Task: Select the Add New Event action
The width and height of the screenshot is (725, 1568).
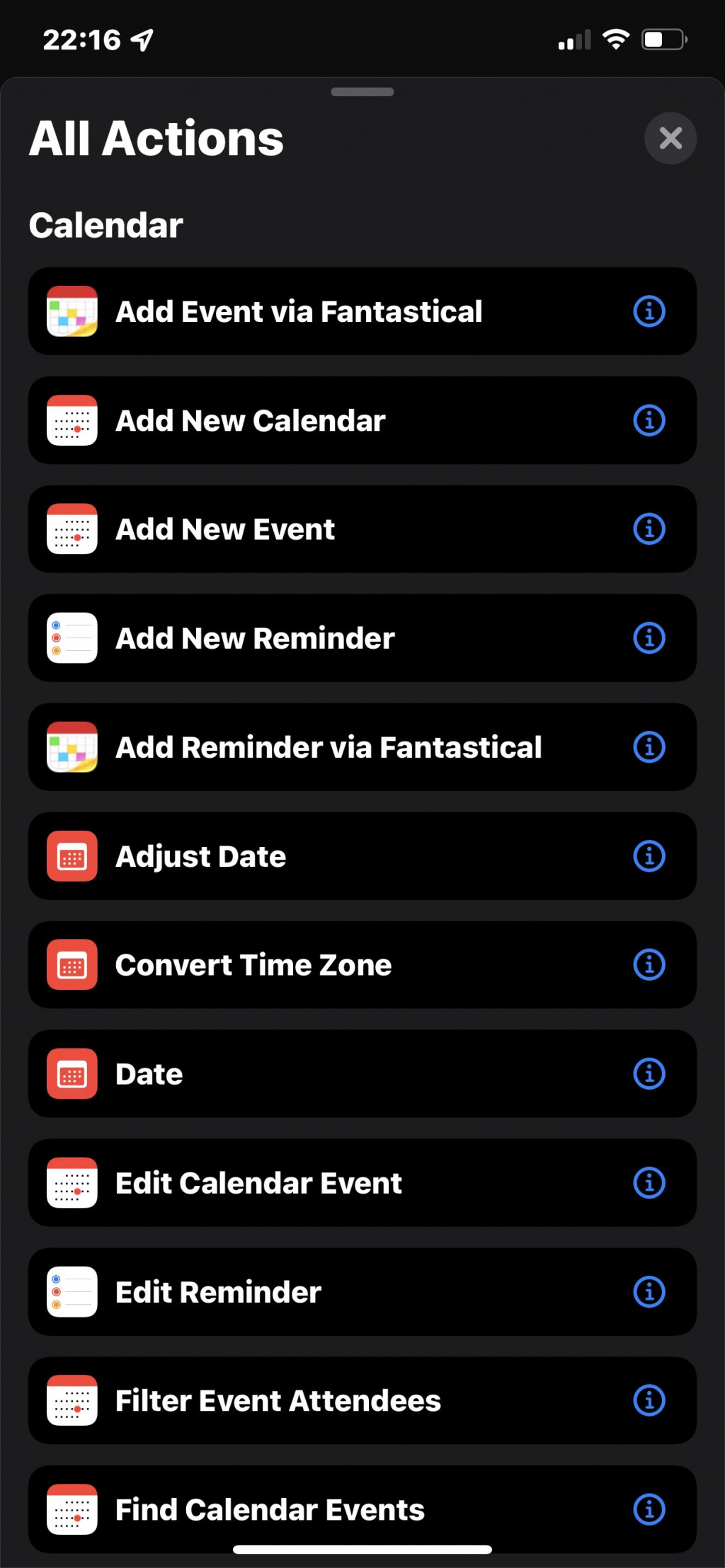Action: coord(225,529)
